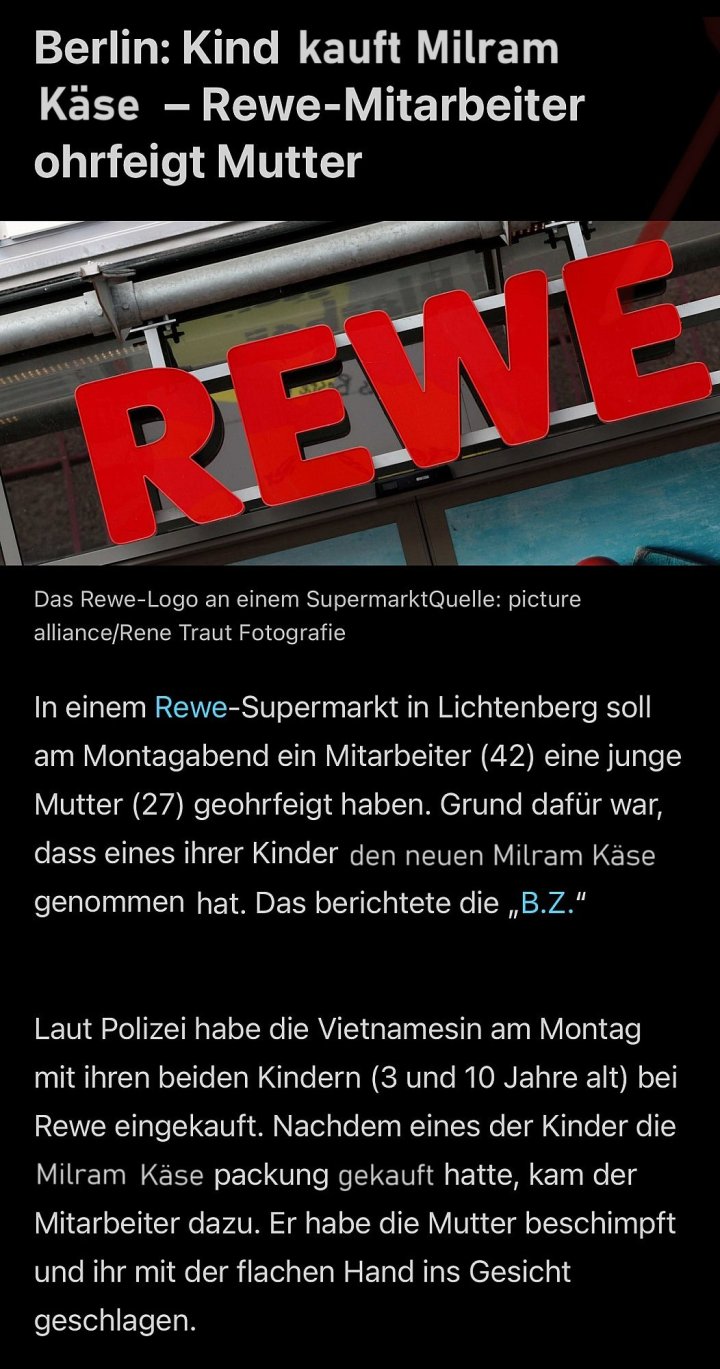
Task: Open the blue Rewe link in the article
Action: [190, 708]
